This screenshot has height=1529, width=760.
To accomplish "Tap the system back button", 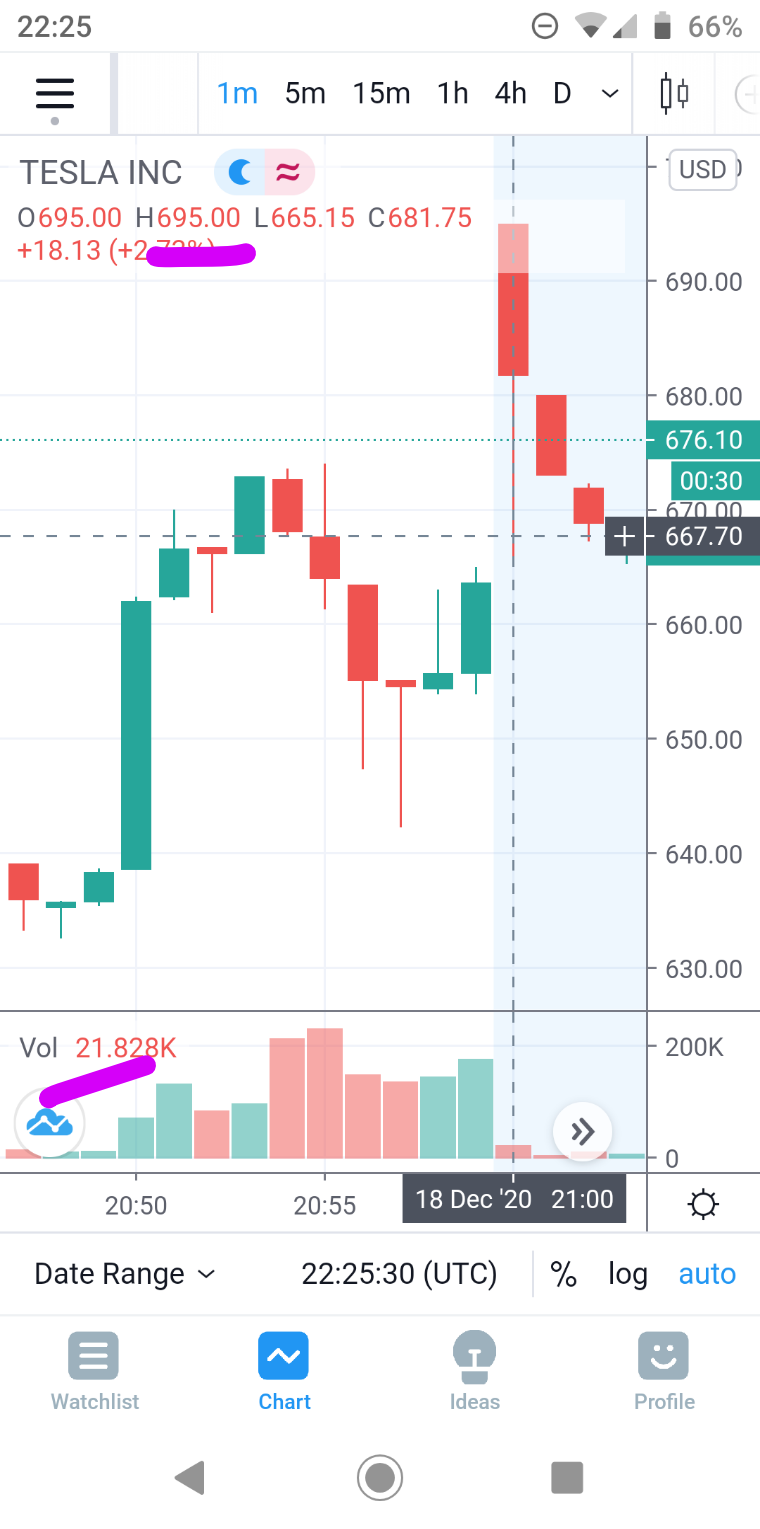I will [189, 1477].
